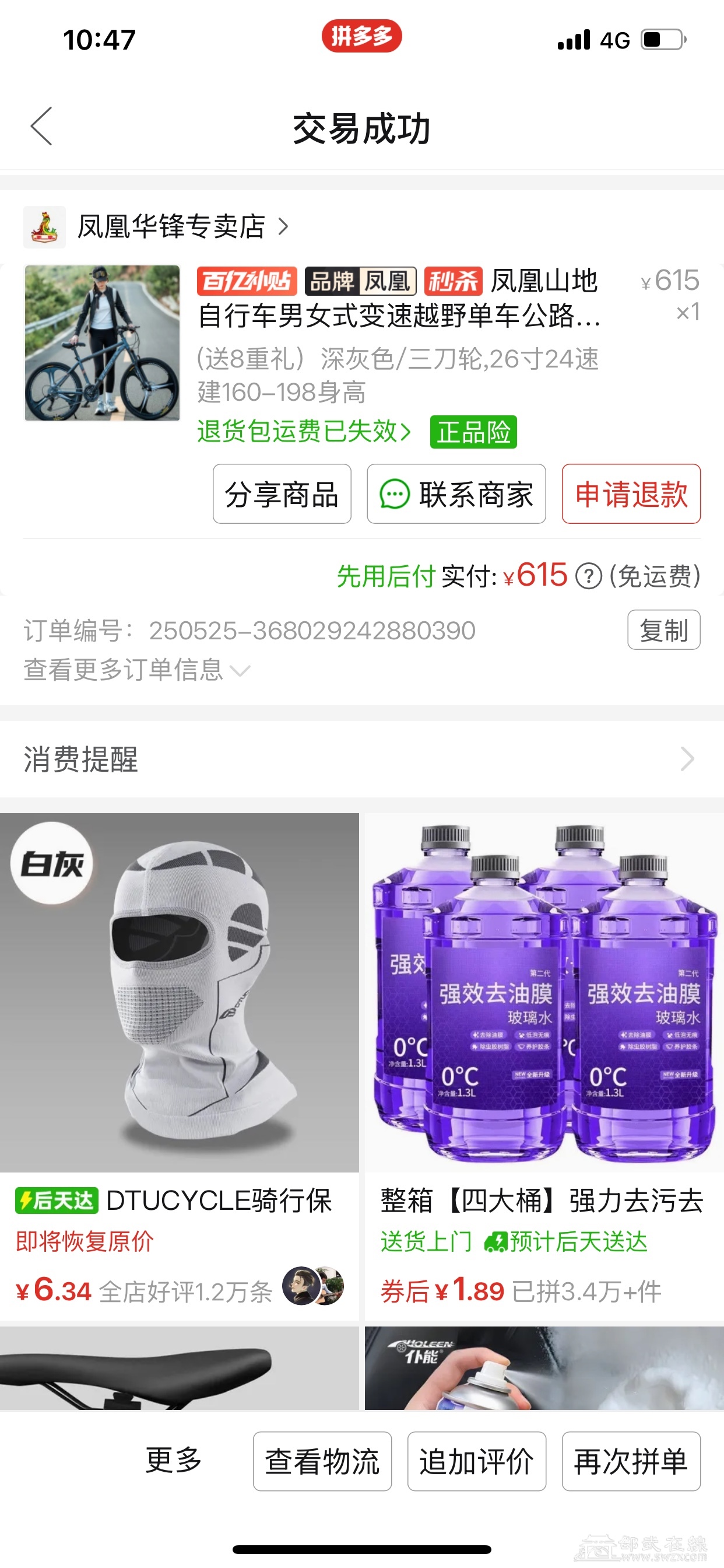Viewport: 724px width, 1568px height.
Task: Request a refund with 申请退款
Action: click(631, 494)
